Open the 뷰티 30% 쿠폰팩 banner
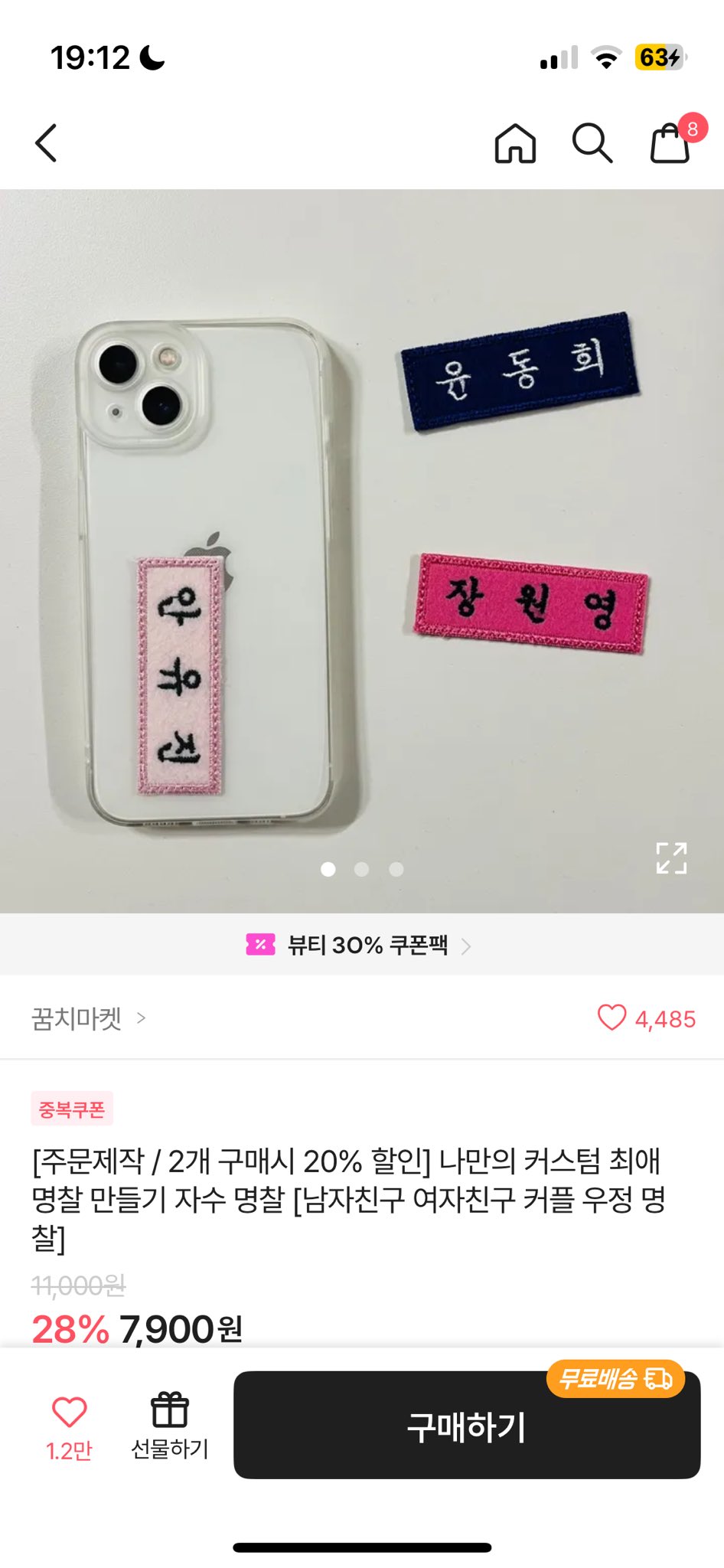 (361, 945)
